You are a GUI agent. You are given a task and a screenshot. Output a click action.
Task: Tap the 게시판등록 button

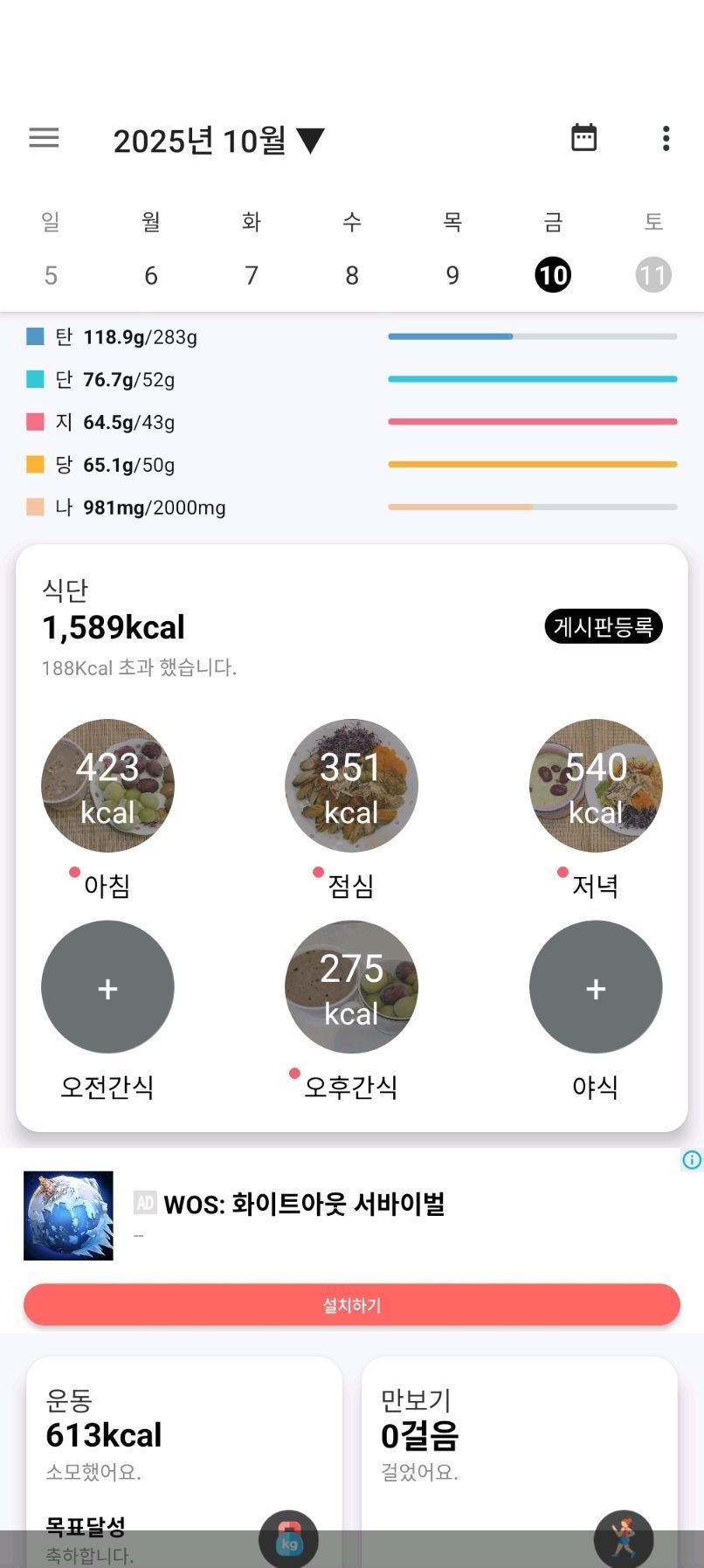[x=604, y=626]
